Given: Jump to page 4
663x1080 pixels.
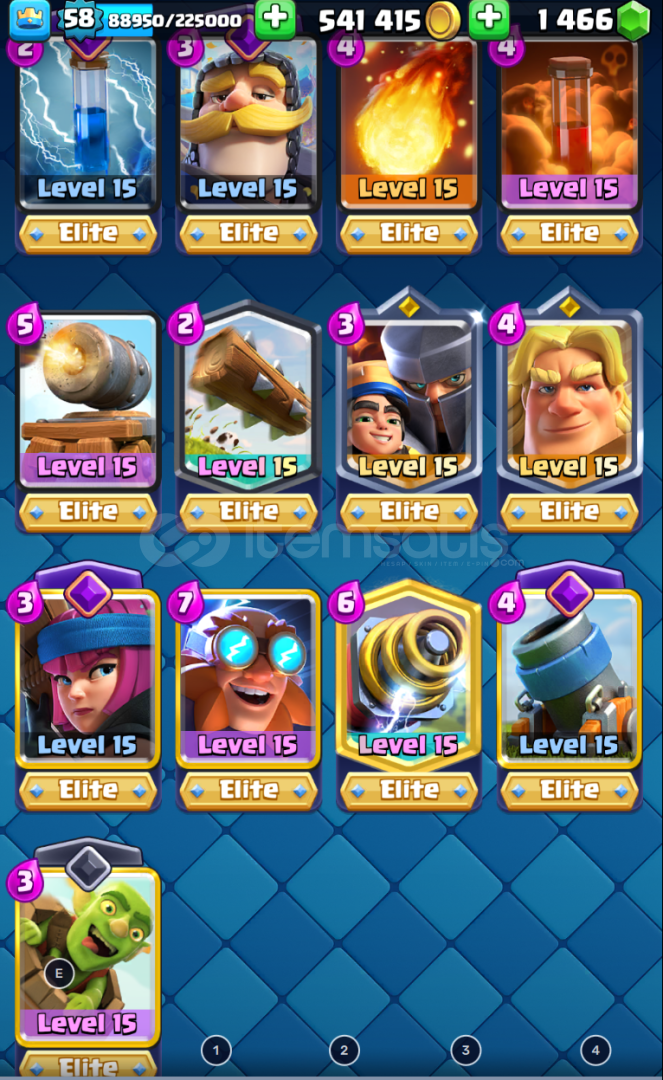Looking at the screenshot, I should pos(596,1050).
